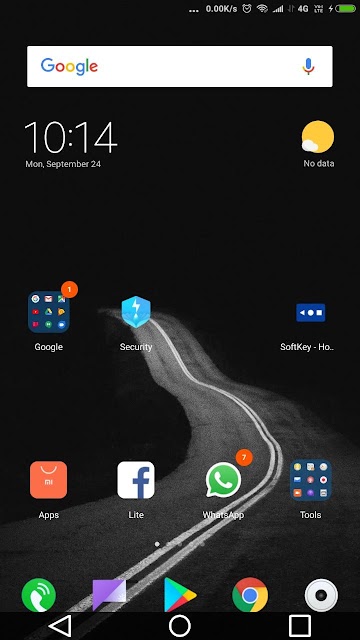Show recent apps with the square button
The height and width of the screenshot is (640, 360).
pyautogui.click(x=300, y=626)
